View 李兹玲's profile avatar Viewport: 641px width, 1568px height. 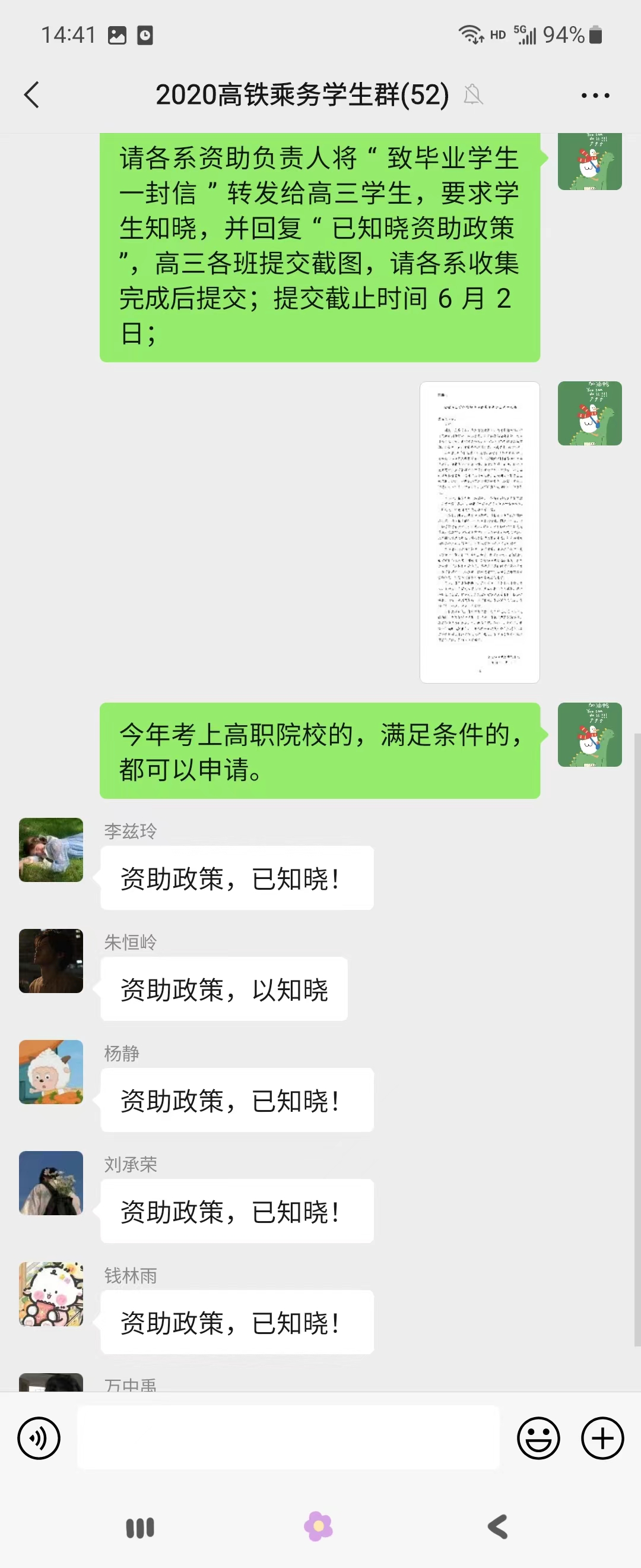tap(51, 850)
